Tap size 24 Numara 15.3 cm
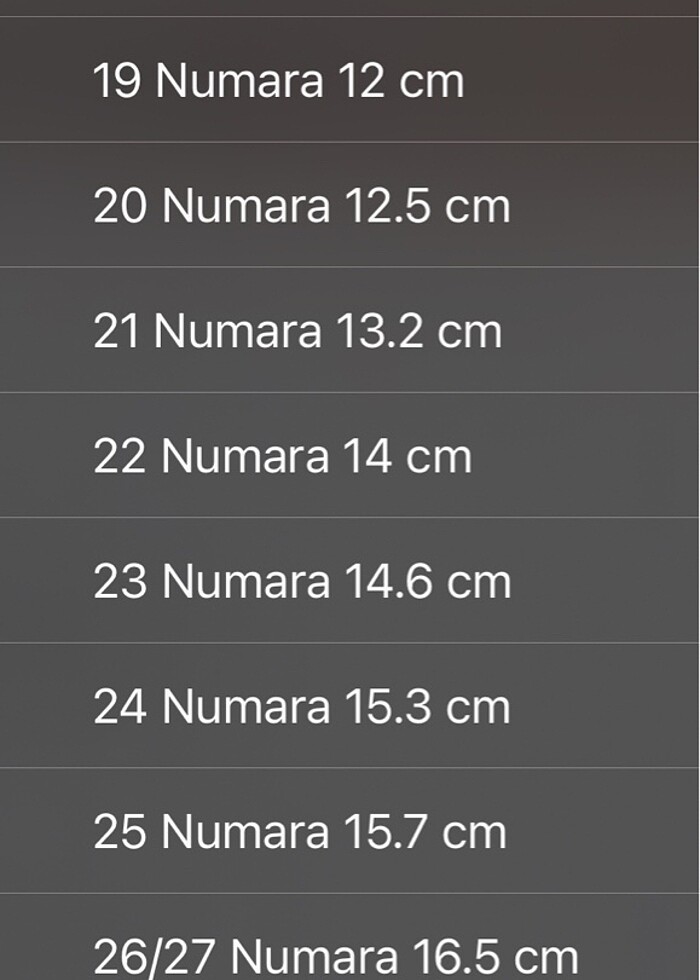This screenshot has width=700, height=980. coord(302,706)
